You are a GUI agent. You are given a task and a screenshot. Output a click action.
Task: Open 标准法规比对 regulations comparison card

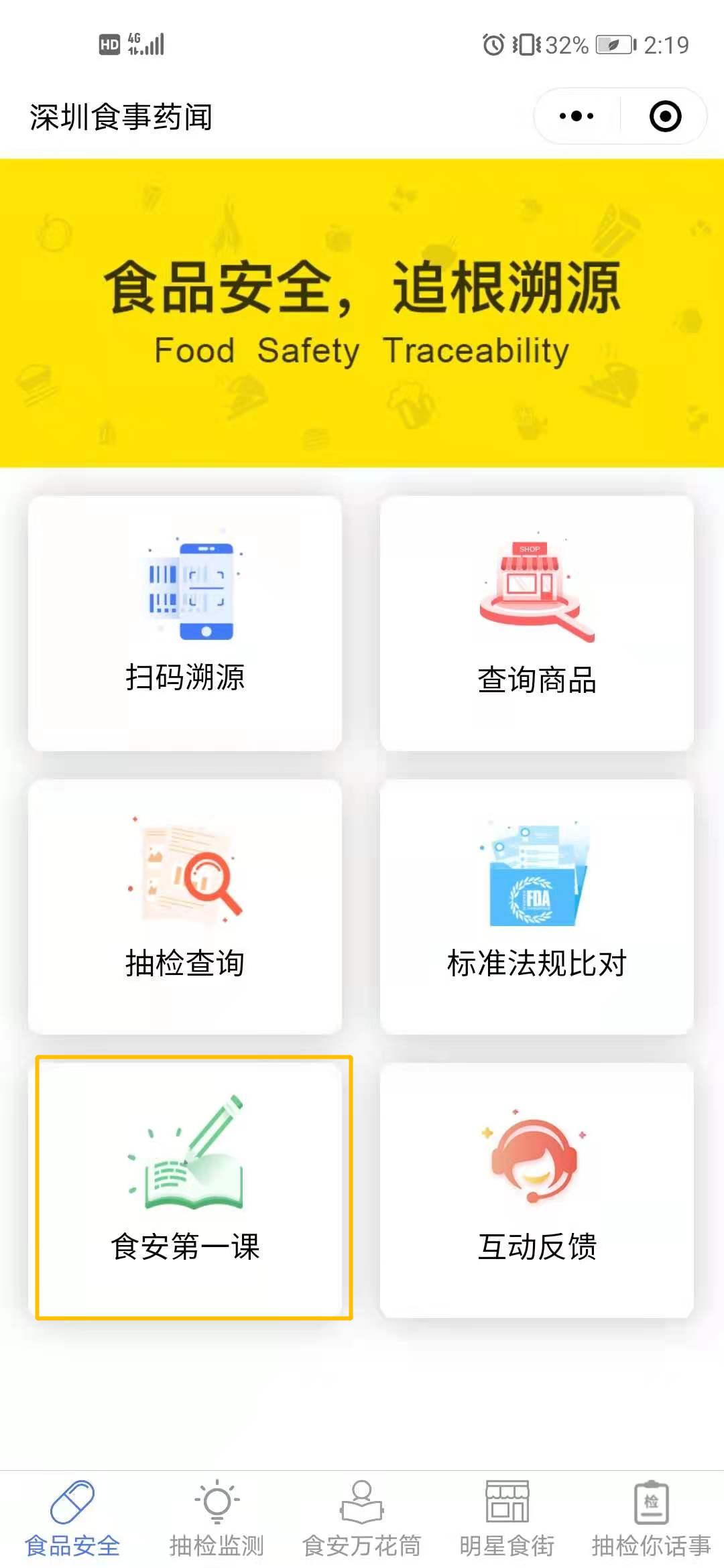(x=536, y=907)
